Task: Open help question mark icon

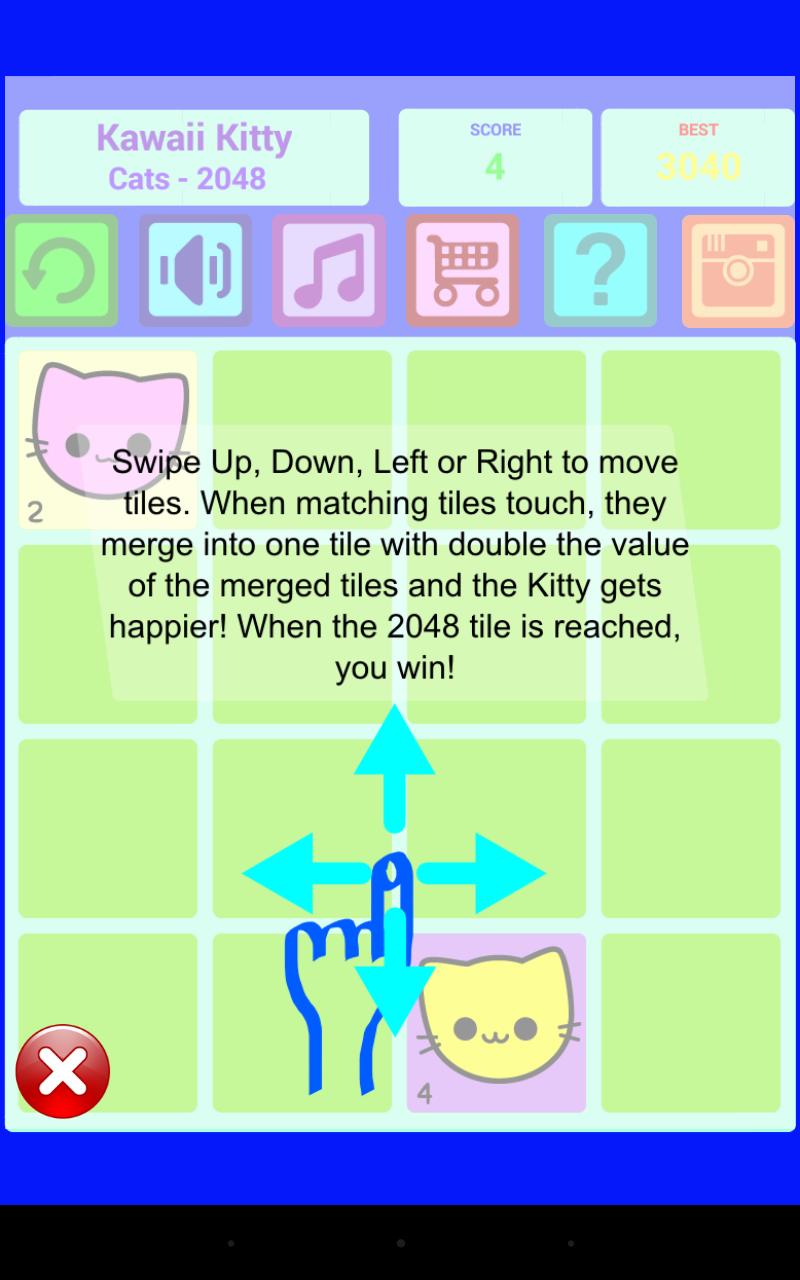Action: tap(600, 271)
